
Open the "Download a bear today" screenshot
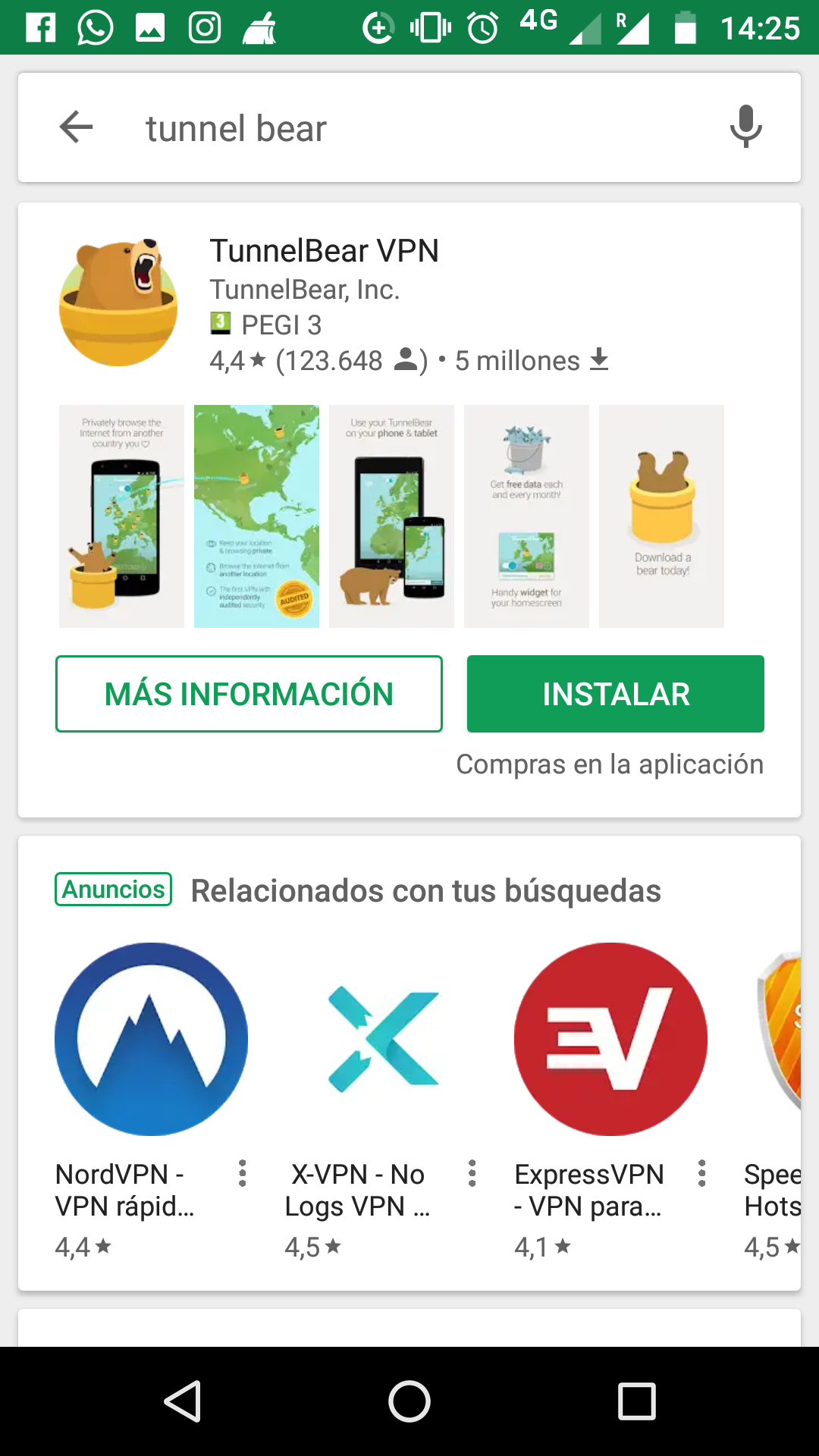tap(661, 516)
